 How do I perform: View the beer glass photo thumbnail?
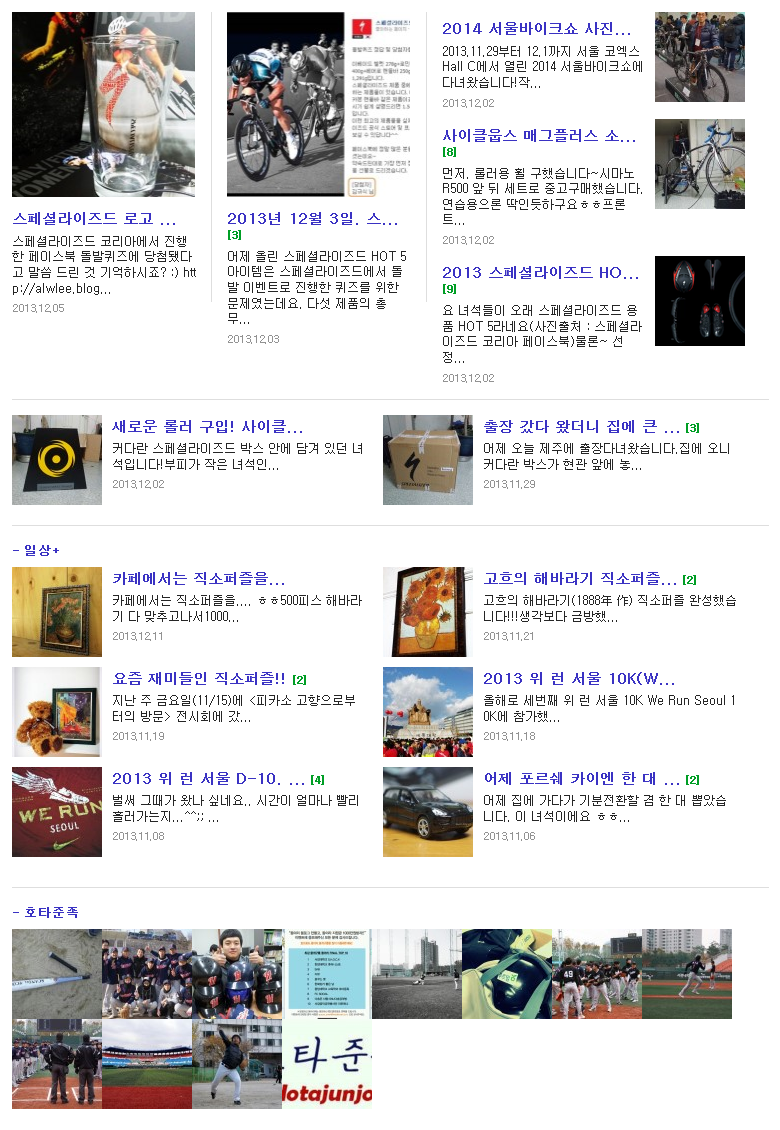103,104
